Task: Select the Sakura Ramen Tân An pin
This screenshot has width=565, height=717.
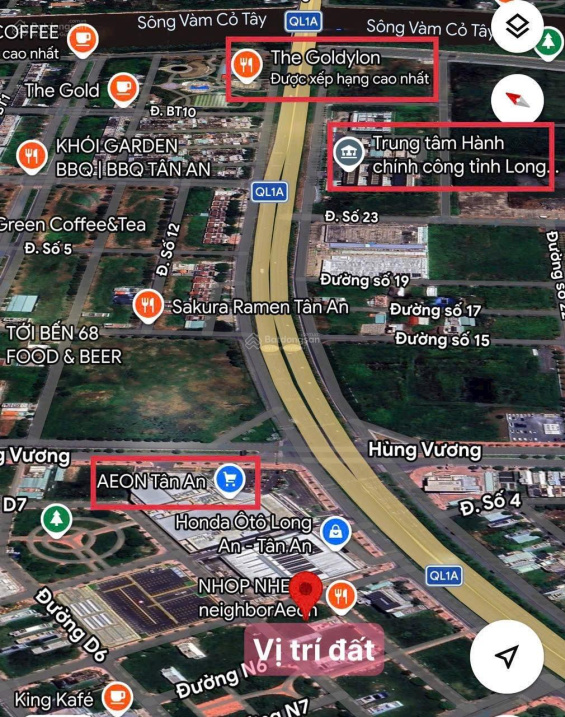Action: [148, 305]
